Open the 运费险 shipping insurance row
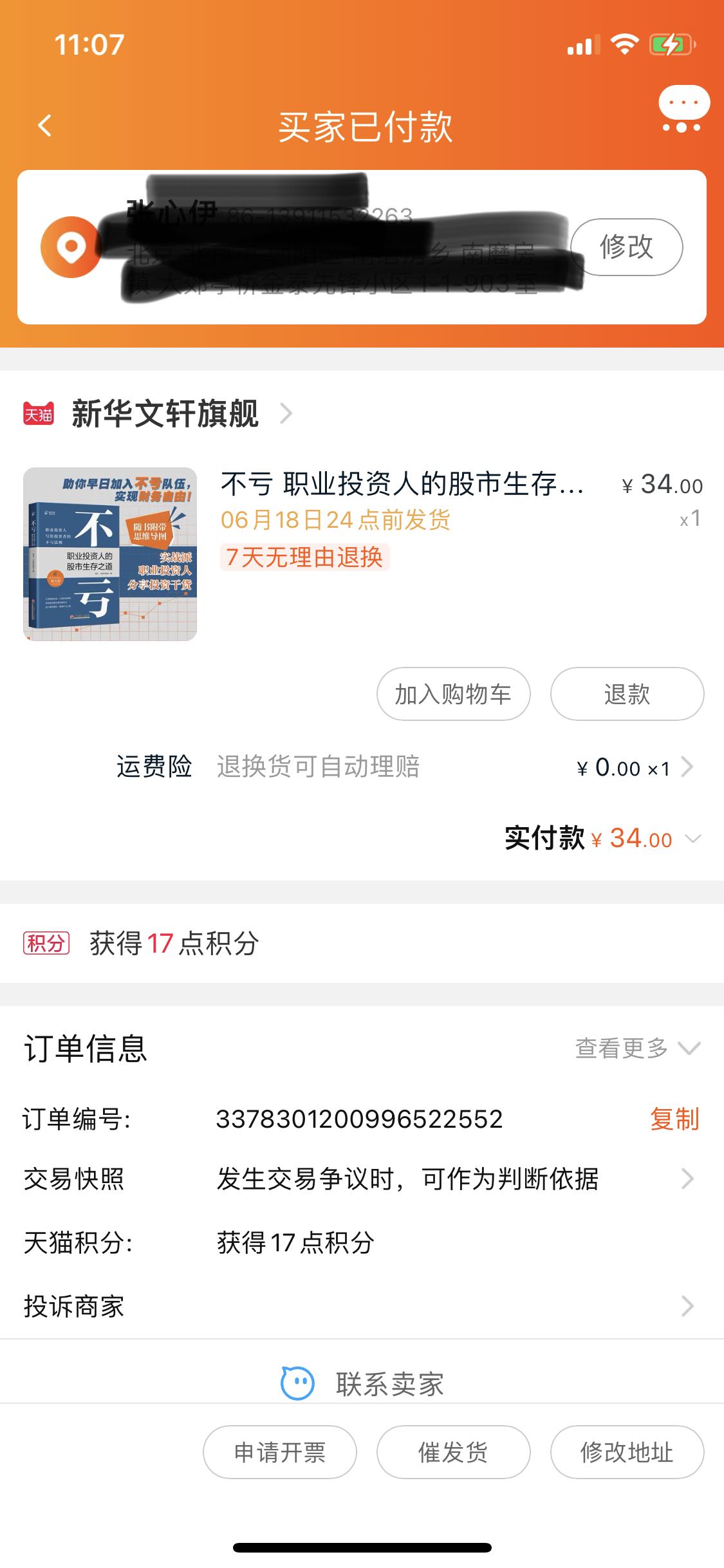This screenshot has width=724, height=1568. click(405, 767)
